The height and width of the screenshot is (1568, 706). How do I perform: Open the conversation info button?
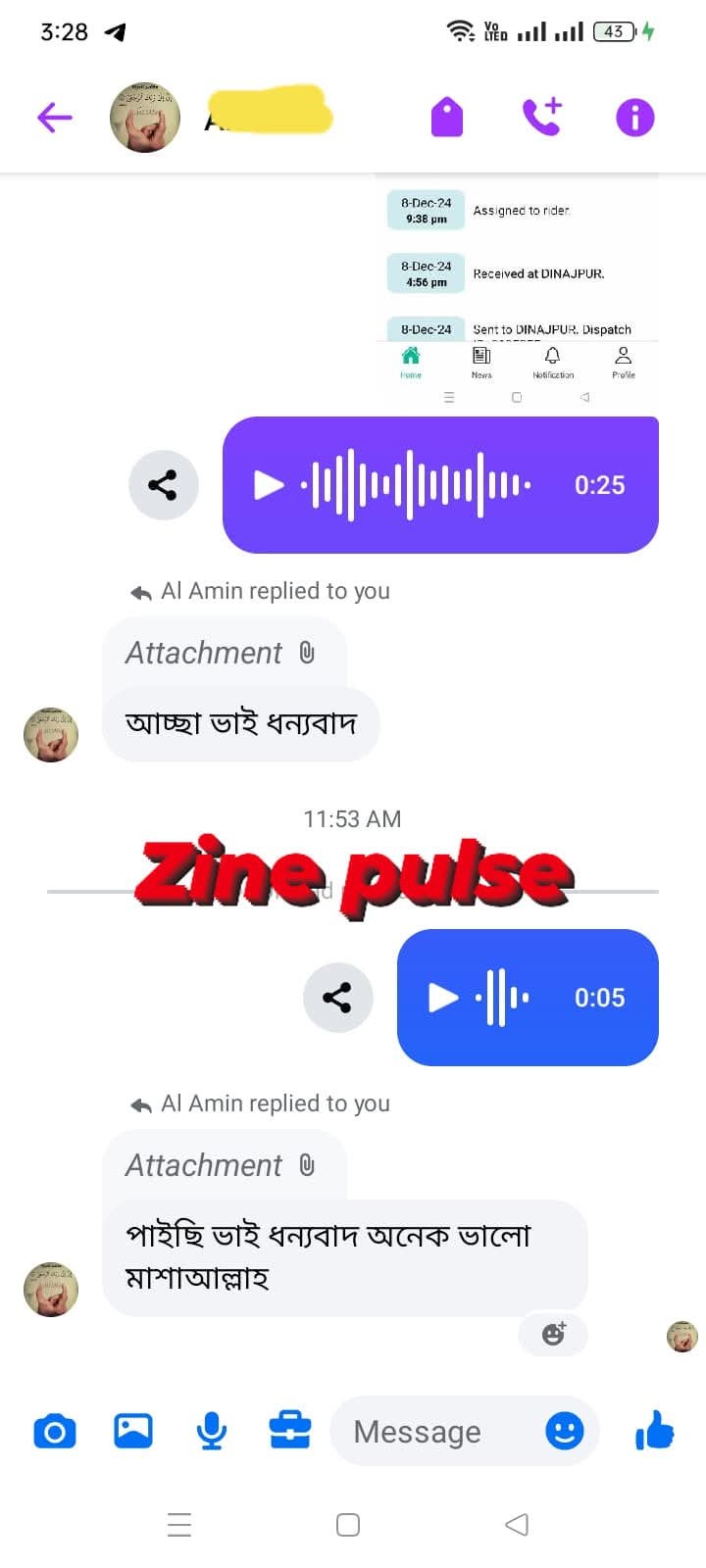coord(634,118)
